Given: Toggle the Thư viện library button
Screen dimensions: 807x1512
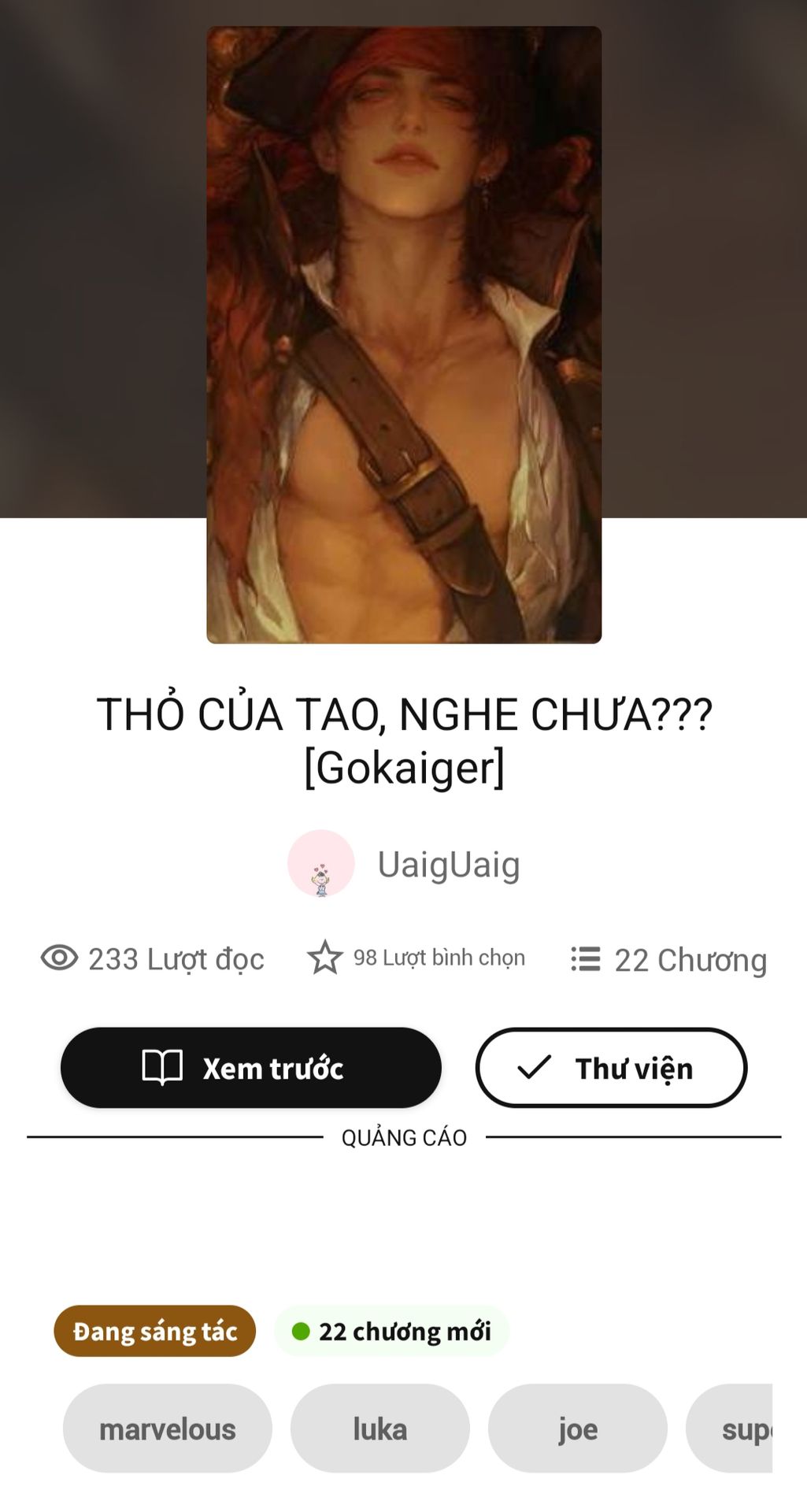Looking at the screenshot, I should pyautogui.click(x=611, y=1068).
